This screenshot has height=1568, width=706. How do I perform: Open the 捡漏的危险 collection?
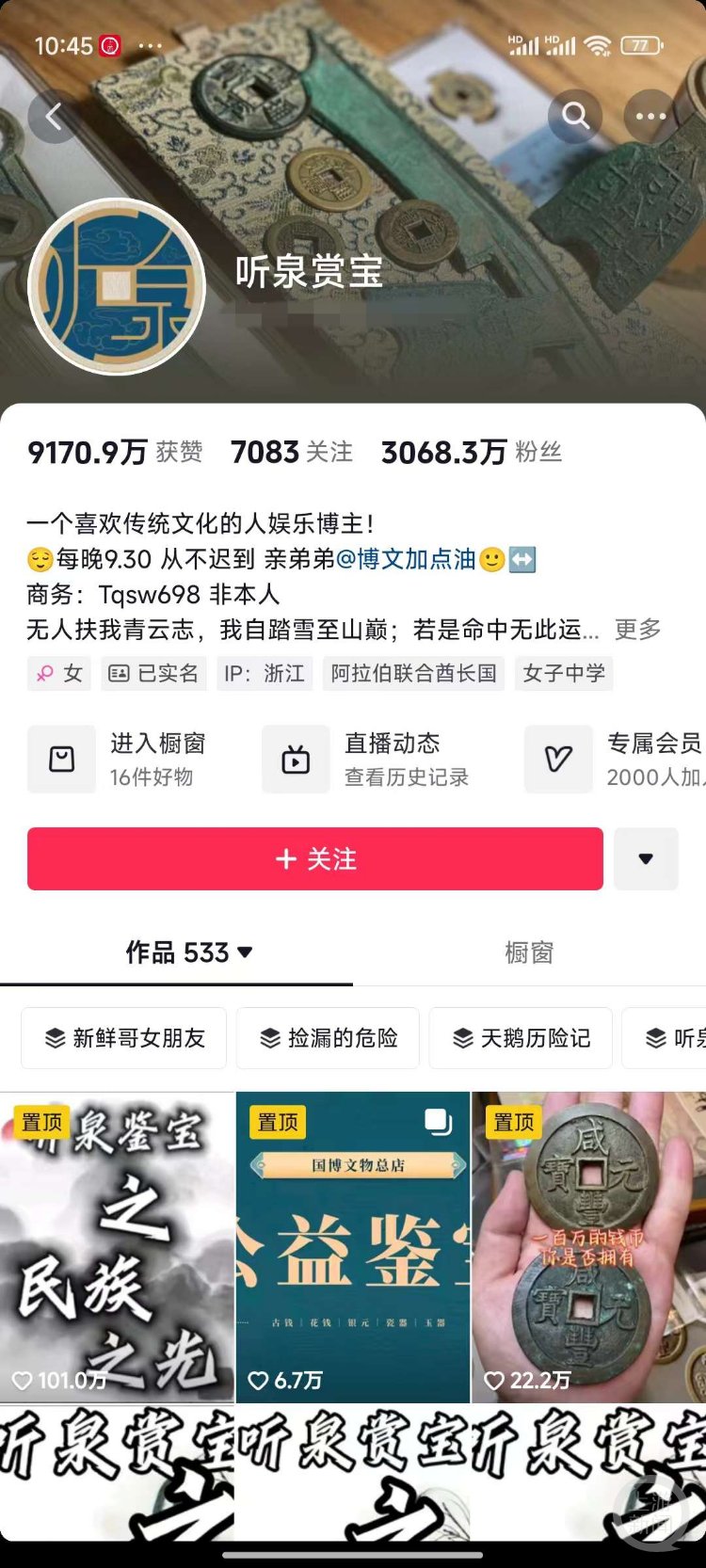coord(328,1038)
